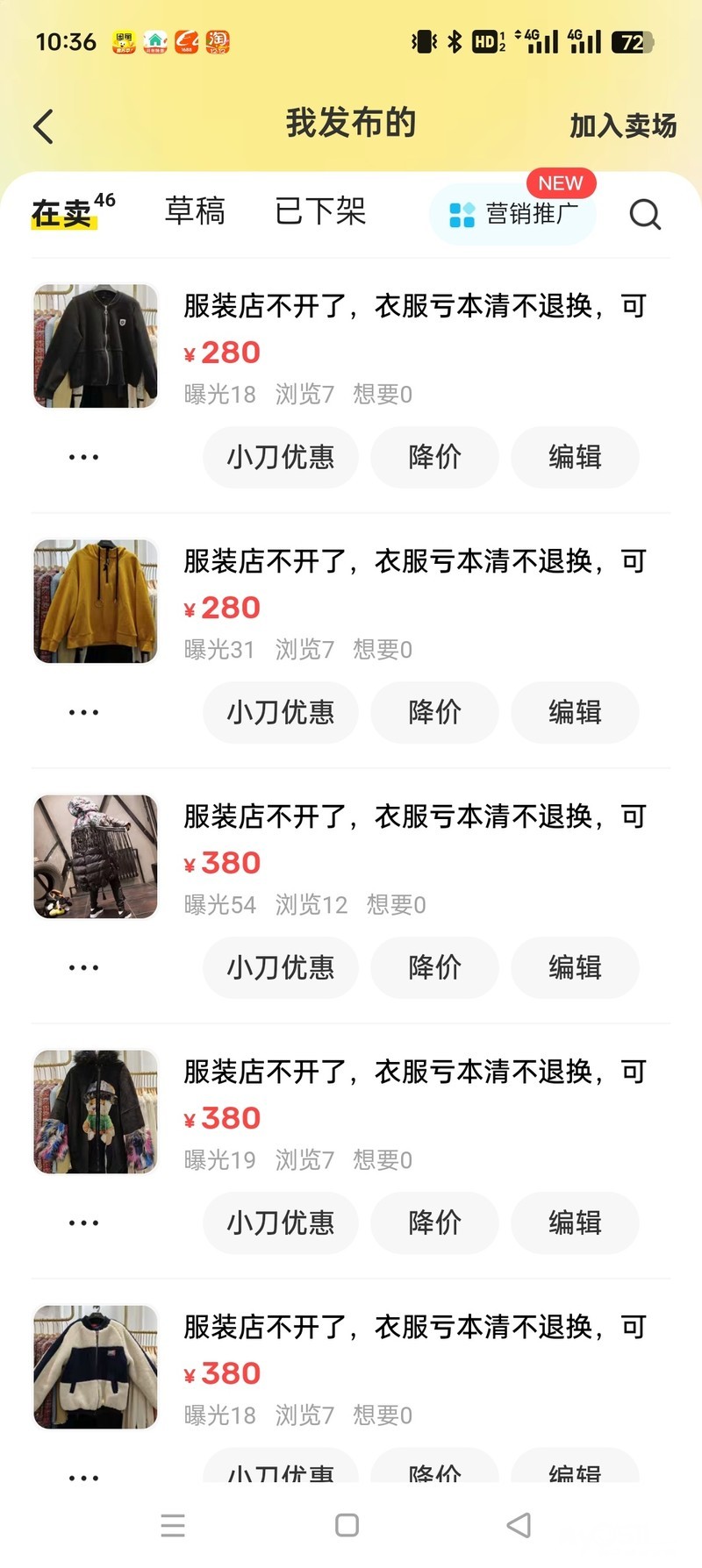The height and width of the screenshot is (1568, 702).
Task: Tap 小刀优惠 on the yellow hoodie listing
Action: (281, 712)
